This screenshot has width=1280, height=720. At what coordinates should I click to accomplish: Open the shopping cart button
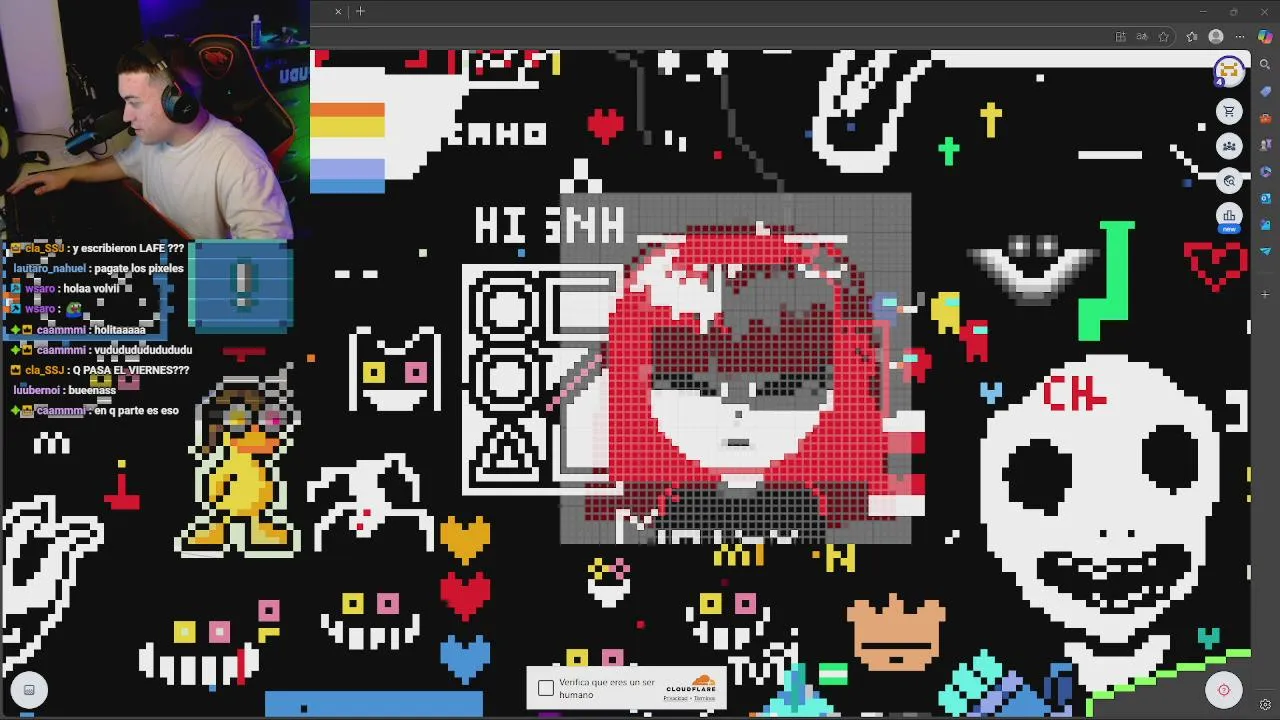pos(1229,111)
